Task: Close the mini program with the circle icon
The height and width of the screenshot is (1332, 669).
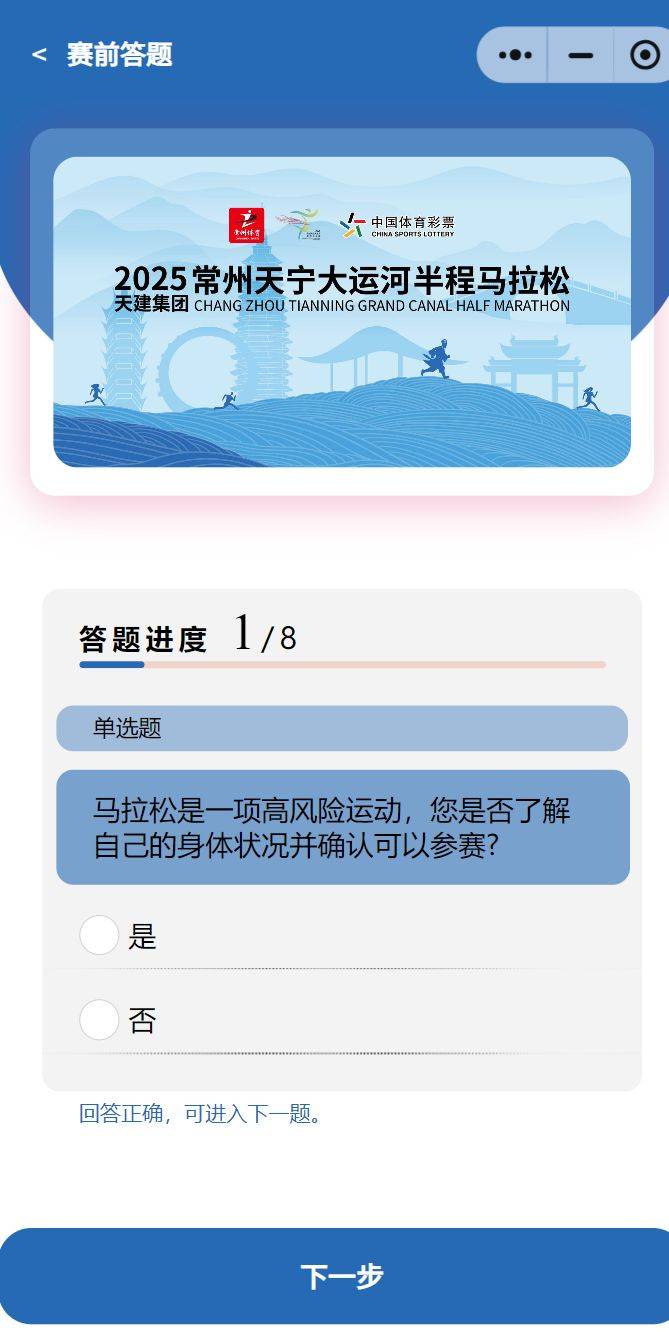Action: click(645, 55)
